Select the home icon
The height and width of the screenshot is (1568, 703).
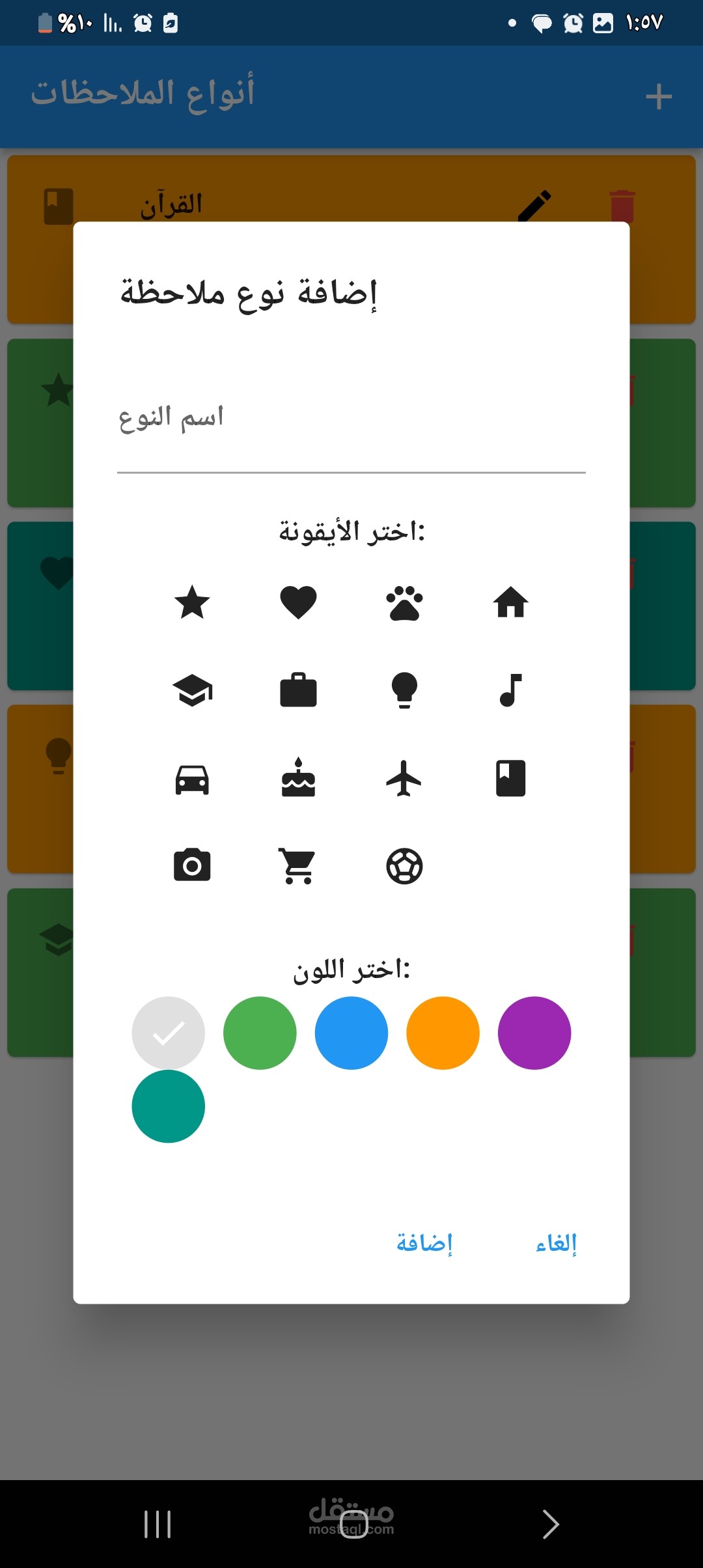510,602
